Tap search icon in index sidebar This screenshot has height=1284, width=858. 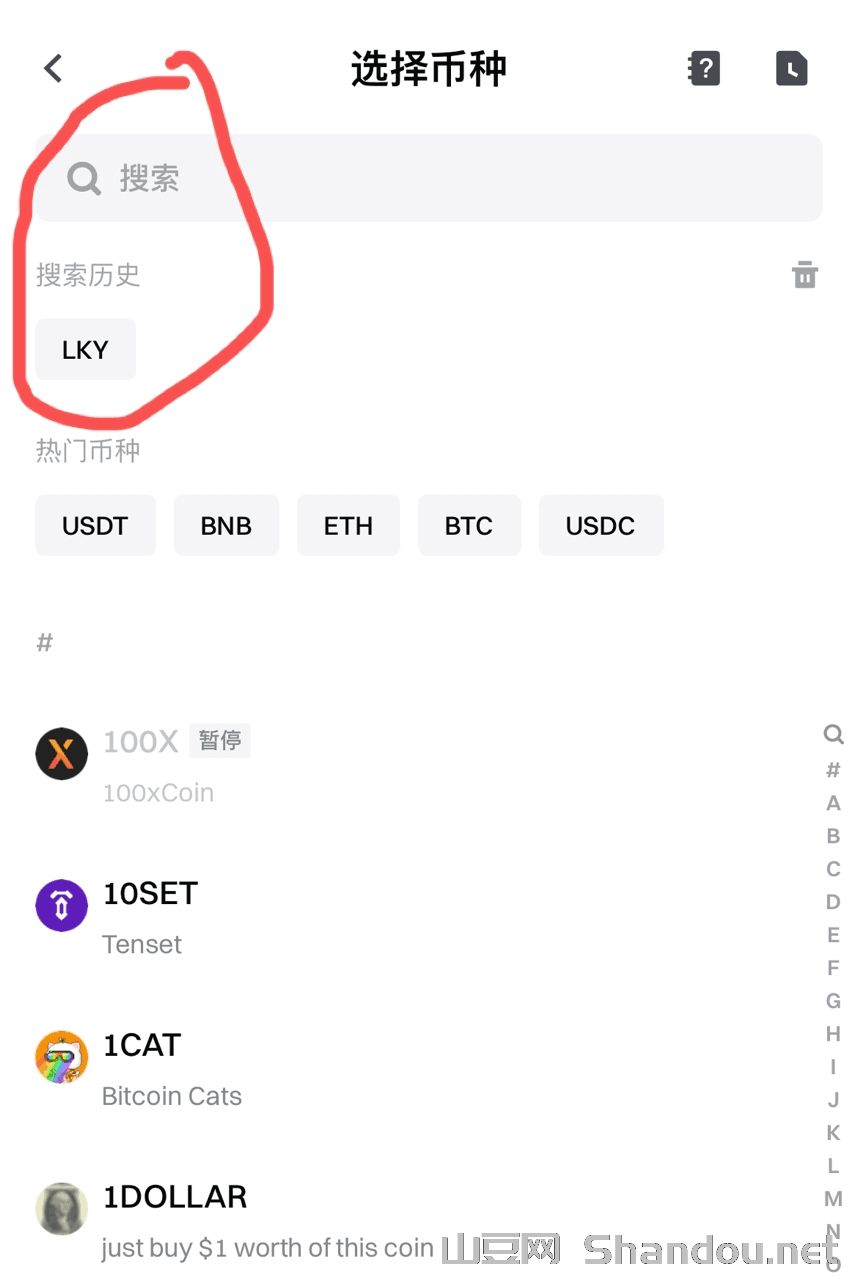pyautogui.click(x=833, y=735)
